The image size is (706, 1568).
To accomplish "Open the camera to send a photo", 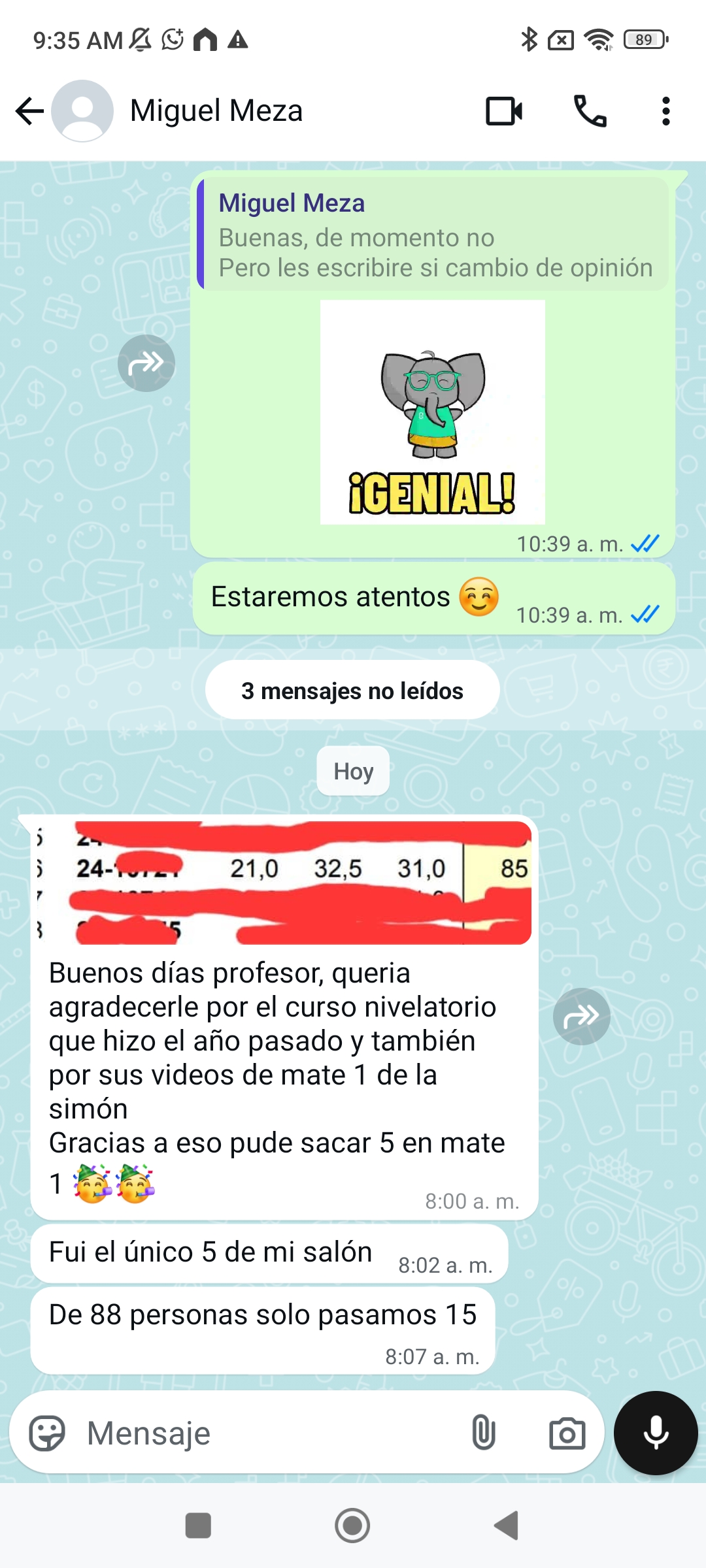I will 566,1433.
